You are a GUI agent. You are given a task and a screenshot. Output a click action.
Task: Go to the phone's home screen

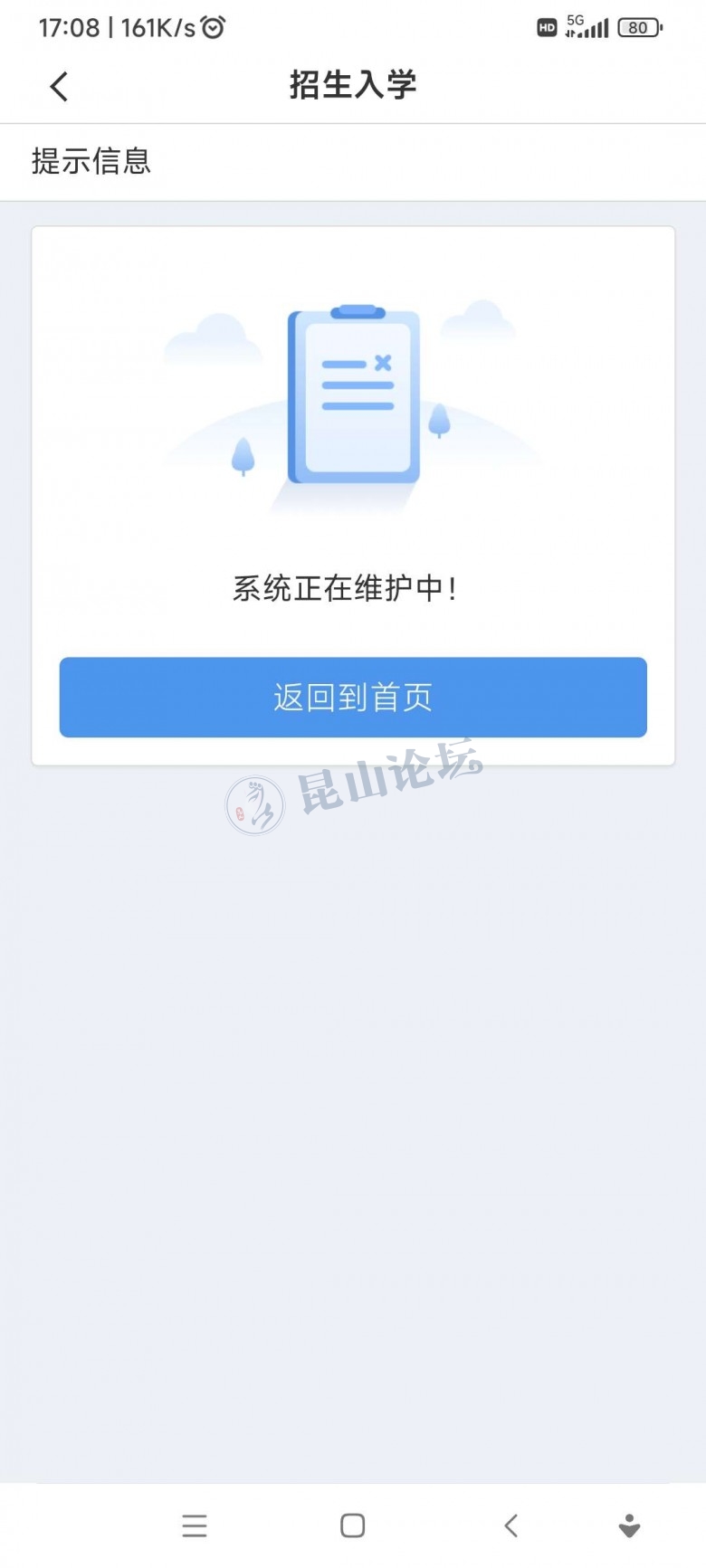pyautogui.click(x=353, y=1525)
